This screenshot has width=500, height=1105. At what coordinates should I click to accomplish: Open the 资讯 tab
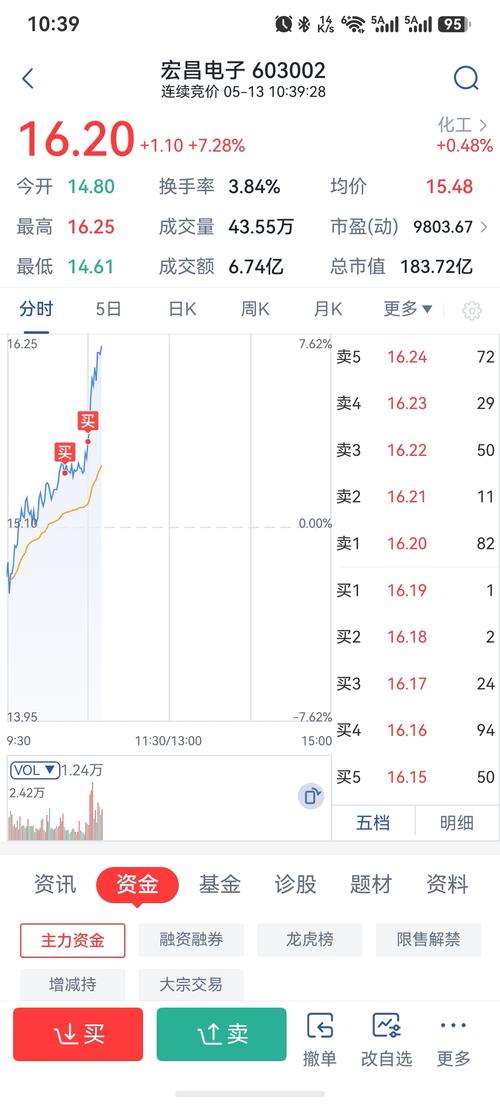55,884
